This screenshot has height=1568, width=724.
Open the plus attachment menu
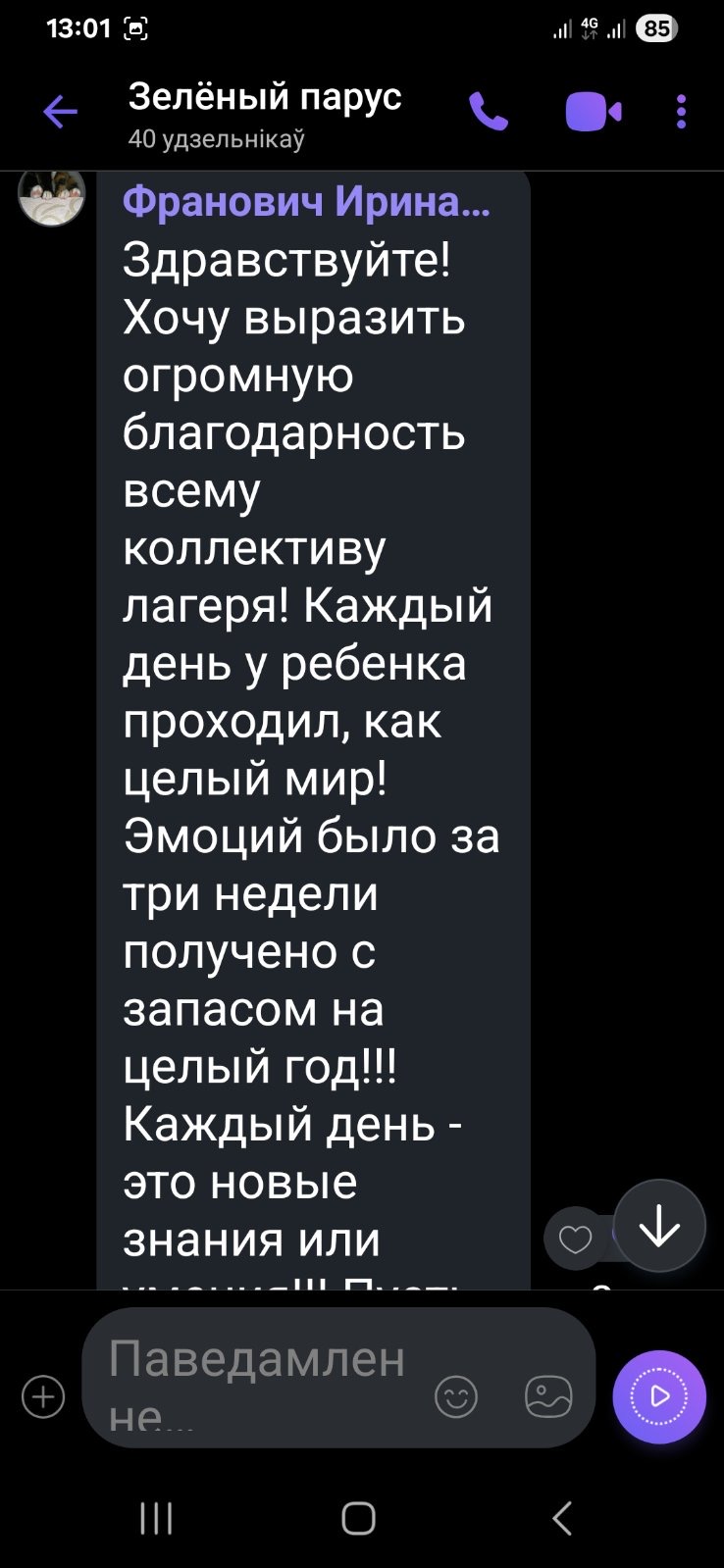click(x=43, y=1396)
